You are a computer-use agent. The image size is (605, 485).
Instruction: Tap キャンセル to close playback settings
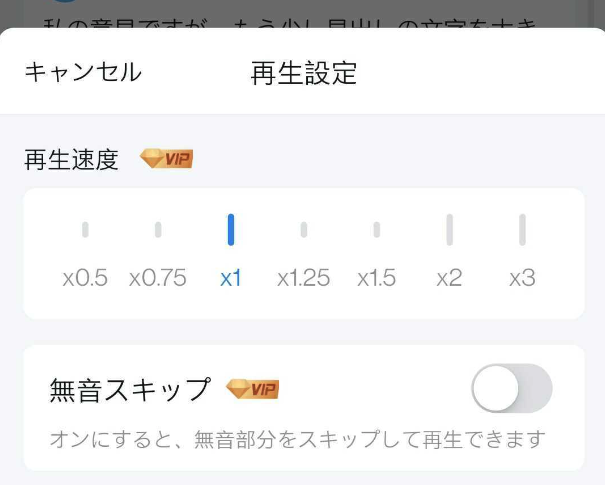(x=82, y=72)
